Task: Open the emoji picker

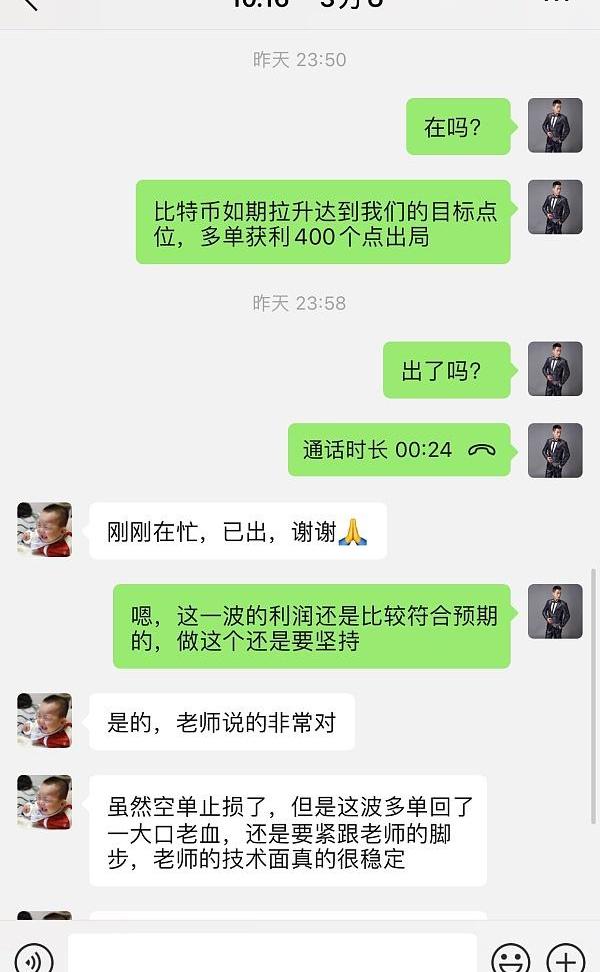Action: point(511,959)
